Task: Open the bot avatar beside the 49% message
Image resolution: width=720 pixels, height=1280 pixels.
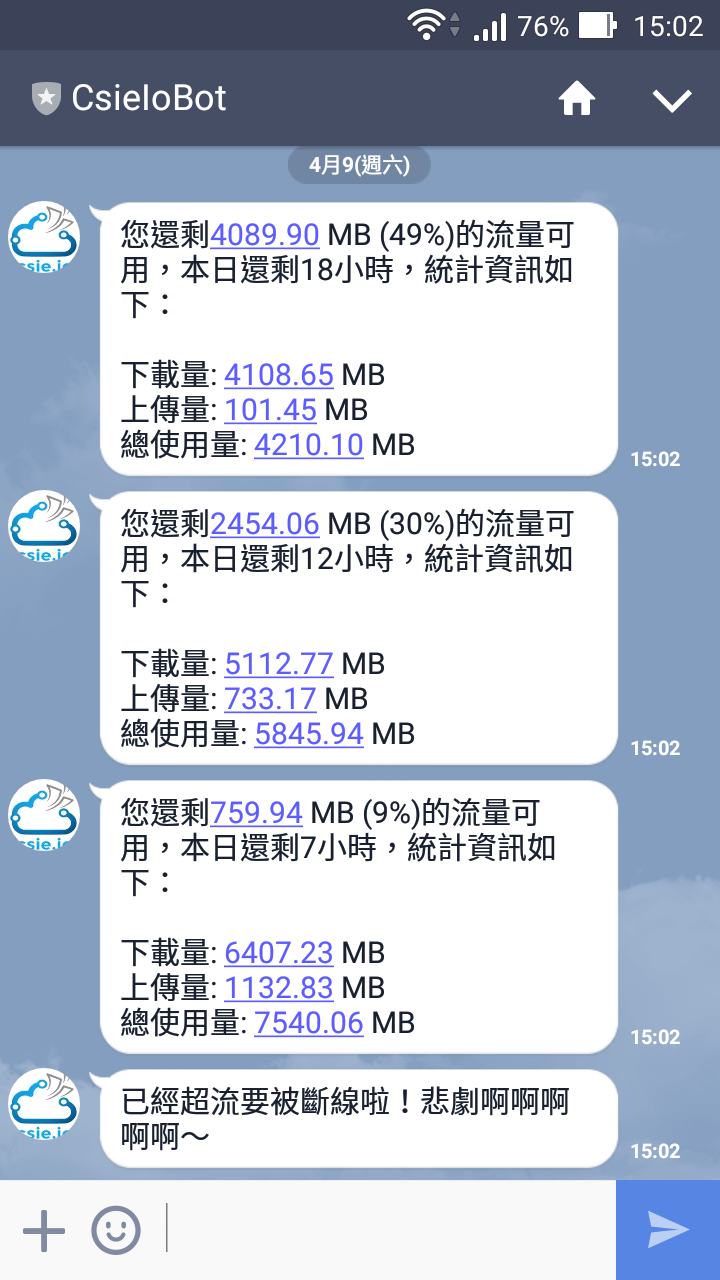Action: (x=44, y=237)
